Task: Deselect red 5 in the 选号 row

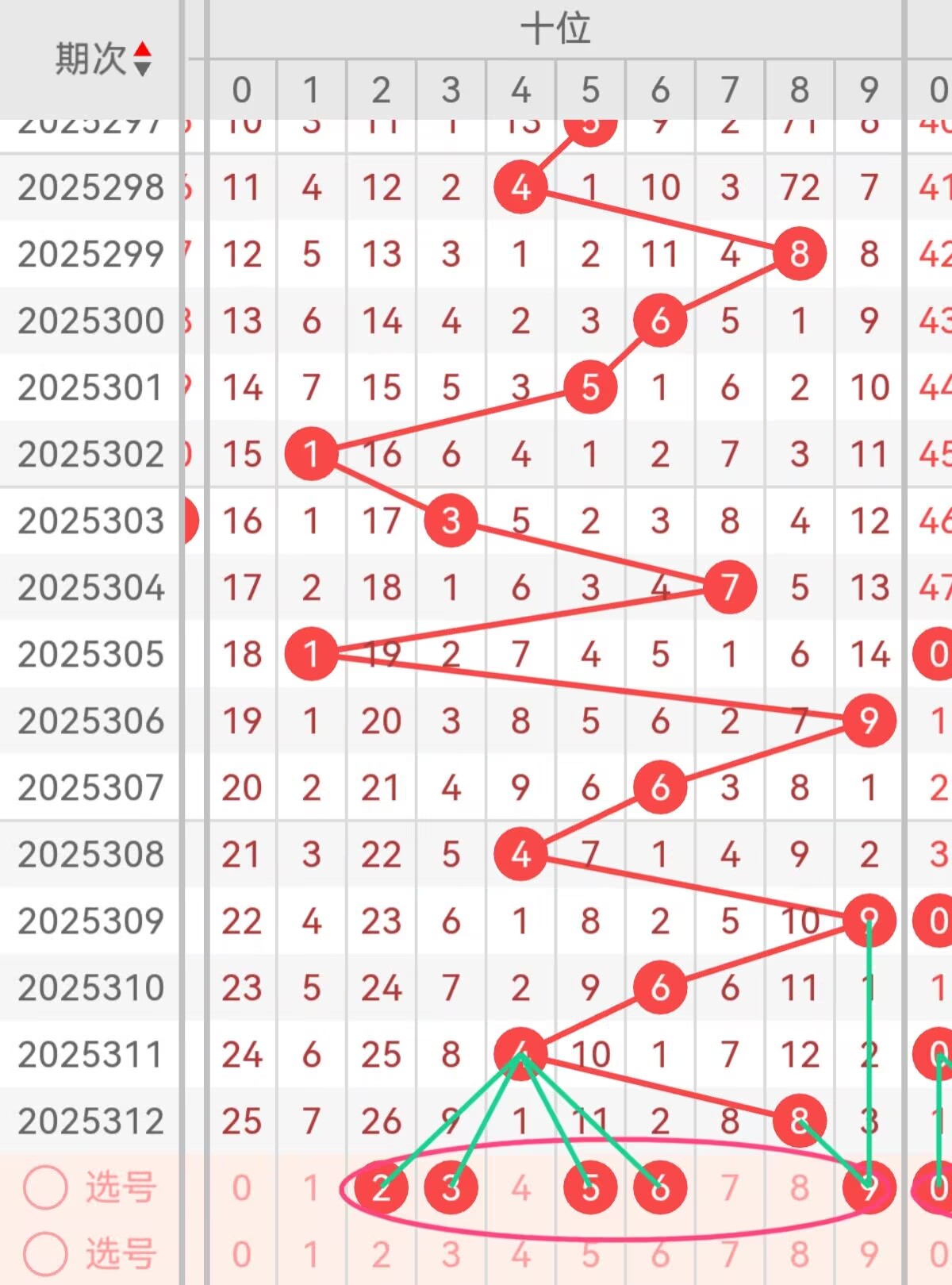Action: tap(590, 1188)
